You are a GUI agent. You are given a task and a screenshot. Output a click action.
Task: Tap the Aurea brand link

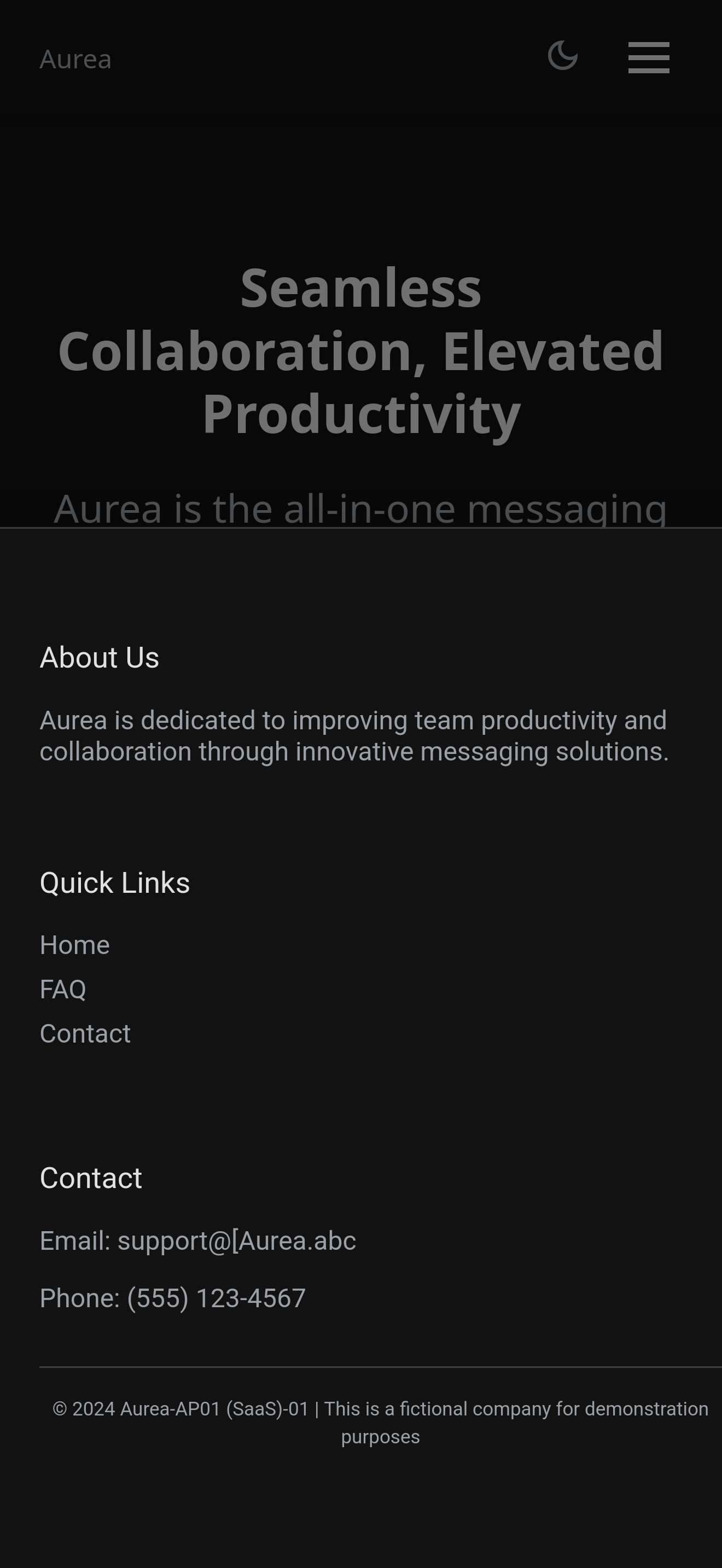75,60
